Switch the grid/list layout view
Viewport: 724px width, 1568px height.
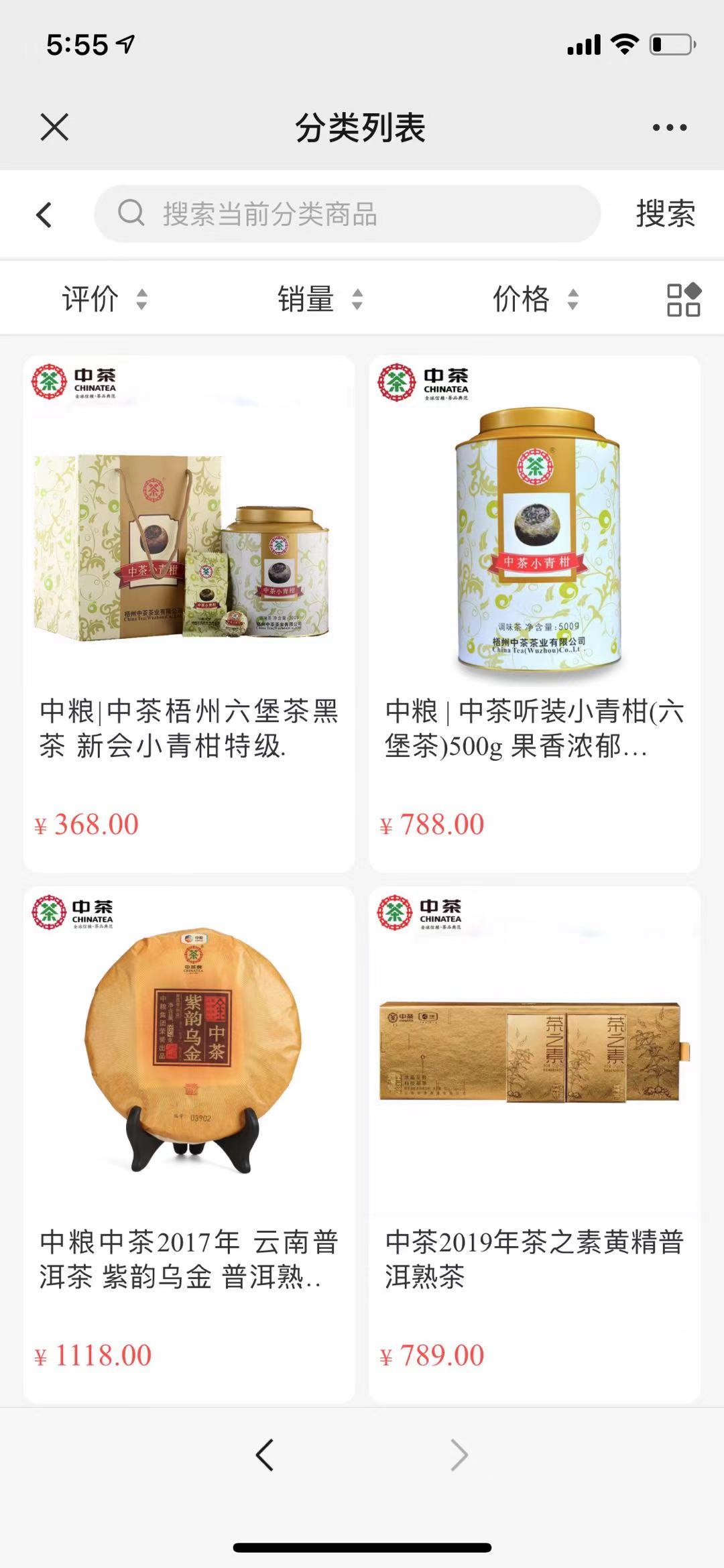(x=683, y=299)
